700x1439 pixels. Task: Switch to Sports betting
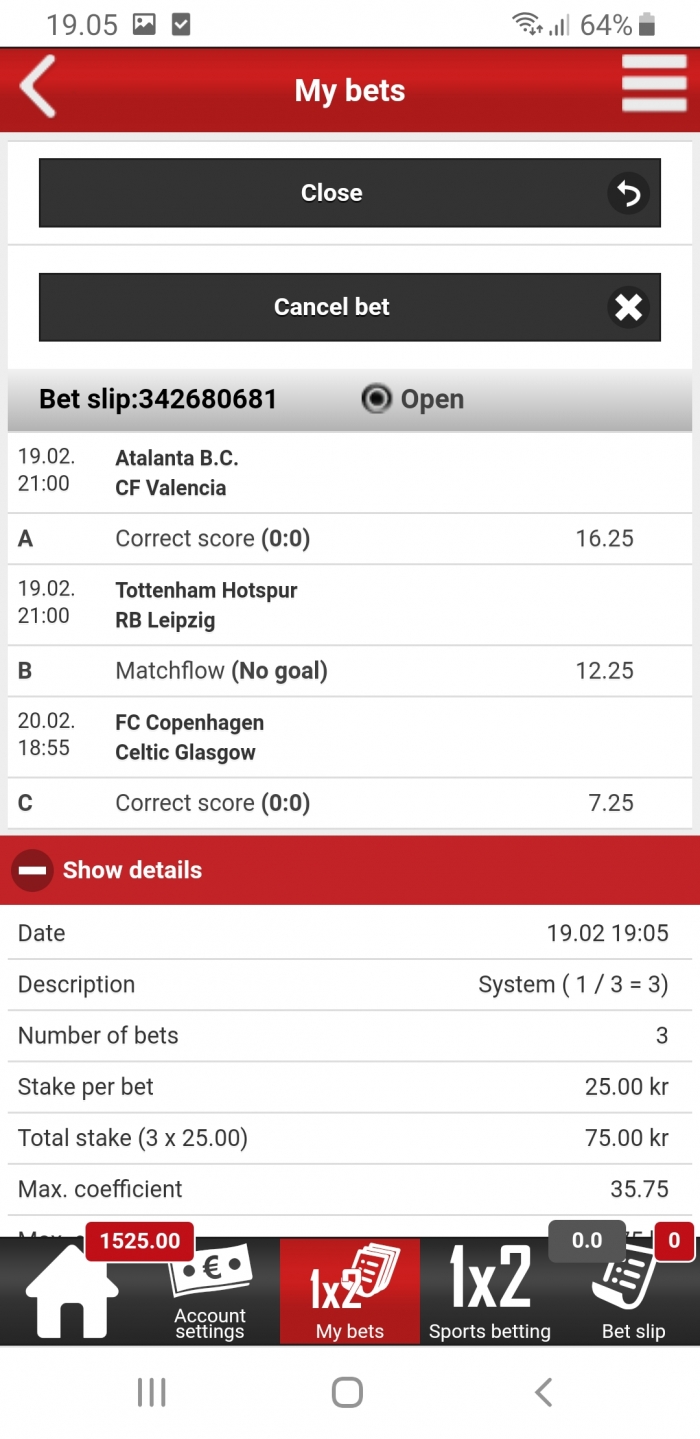point(490,1290)
